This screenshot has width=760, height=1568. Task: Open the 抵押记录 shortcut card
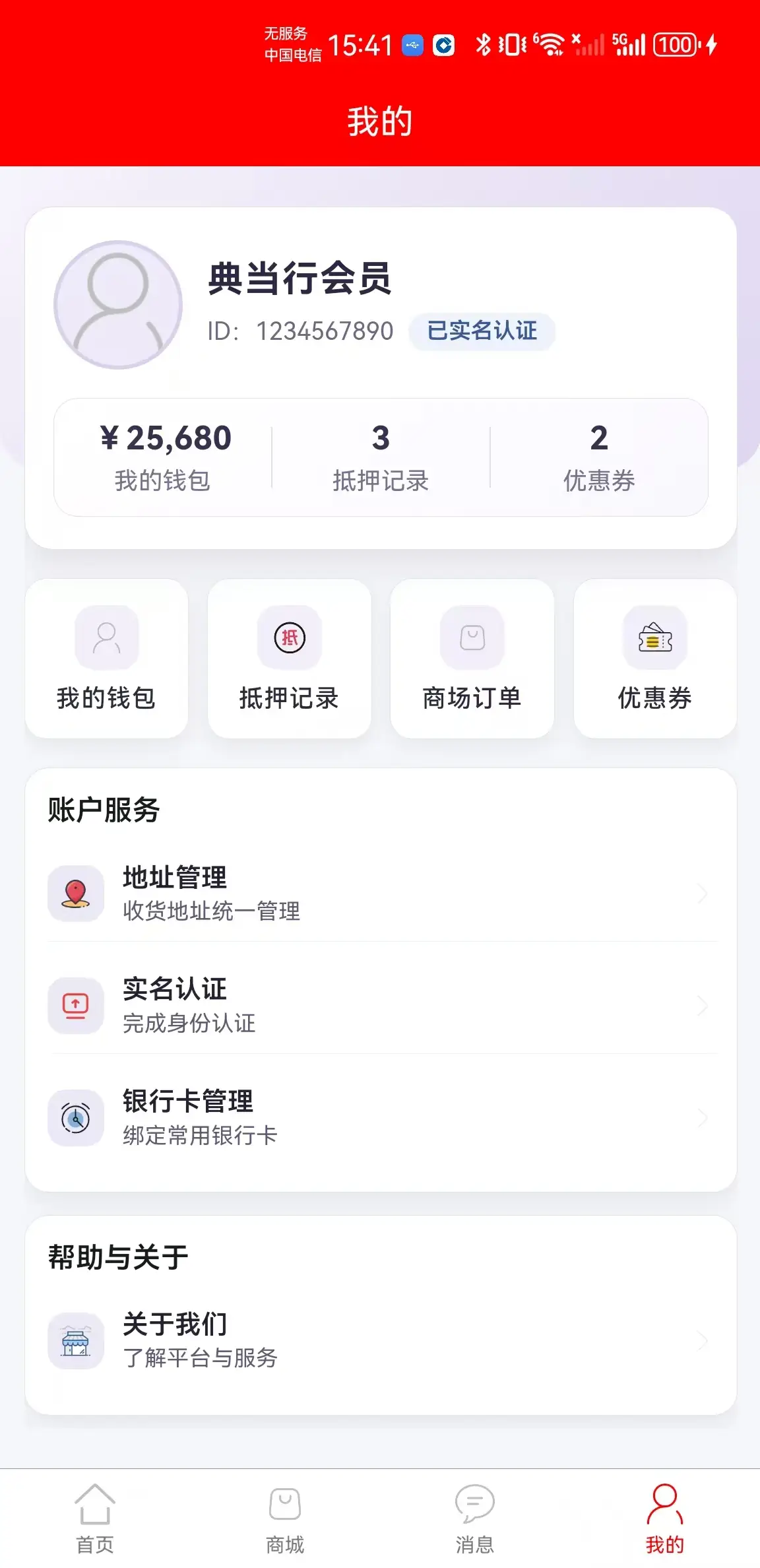[289, 659]
